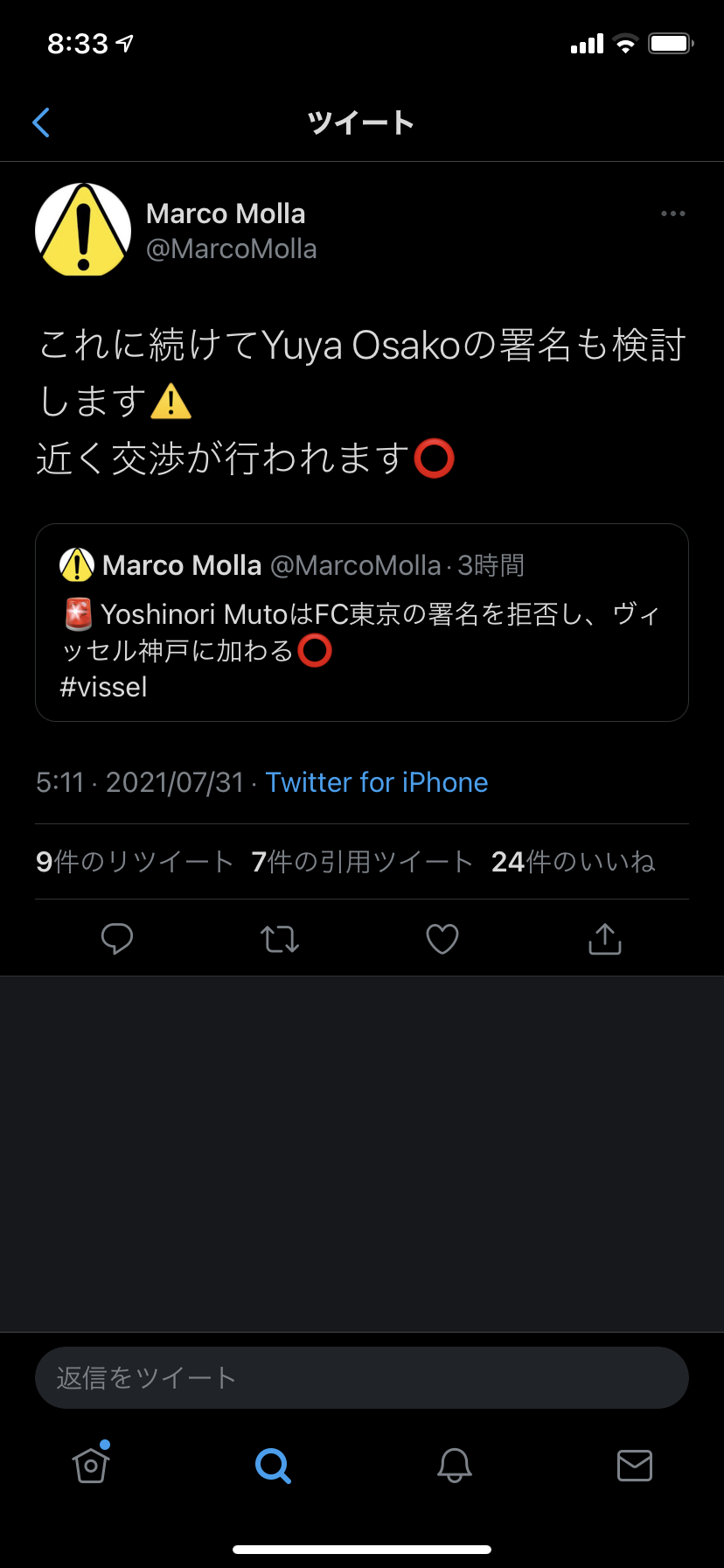Open the tweet's three-dot overflow menu

click(x=672, y=213)
